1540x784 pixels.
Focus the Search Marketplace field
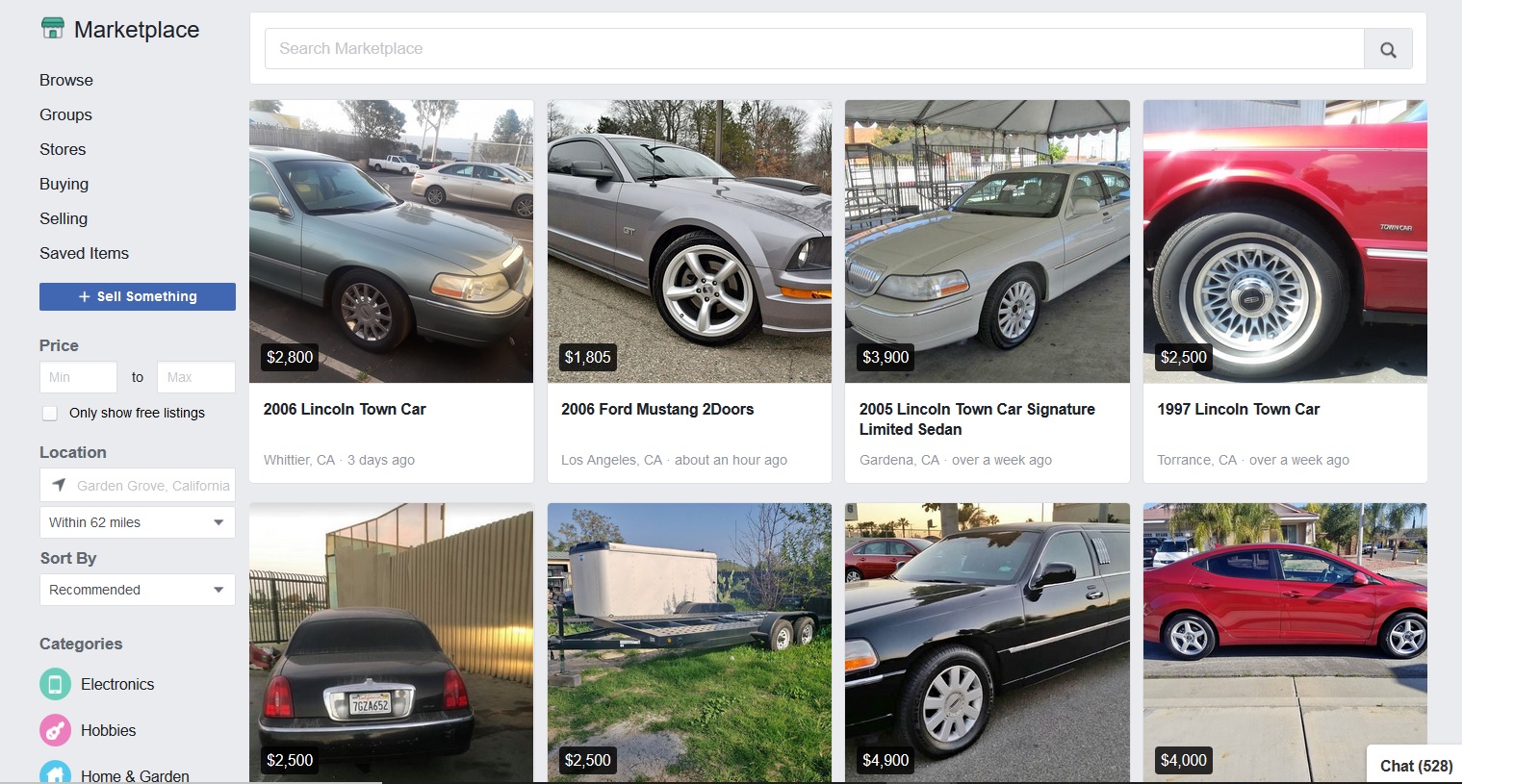click(x=813, y=49)
